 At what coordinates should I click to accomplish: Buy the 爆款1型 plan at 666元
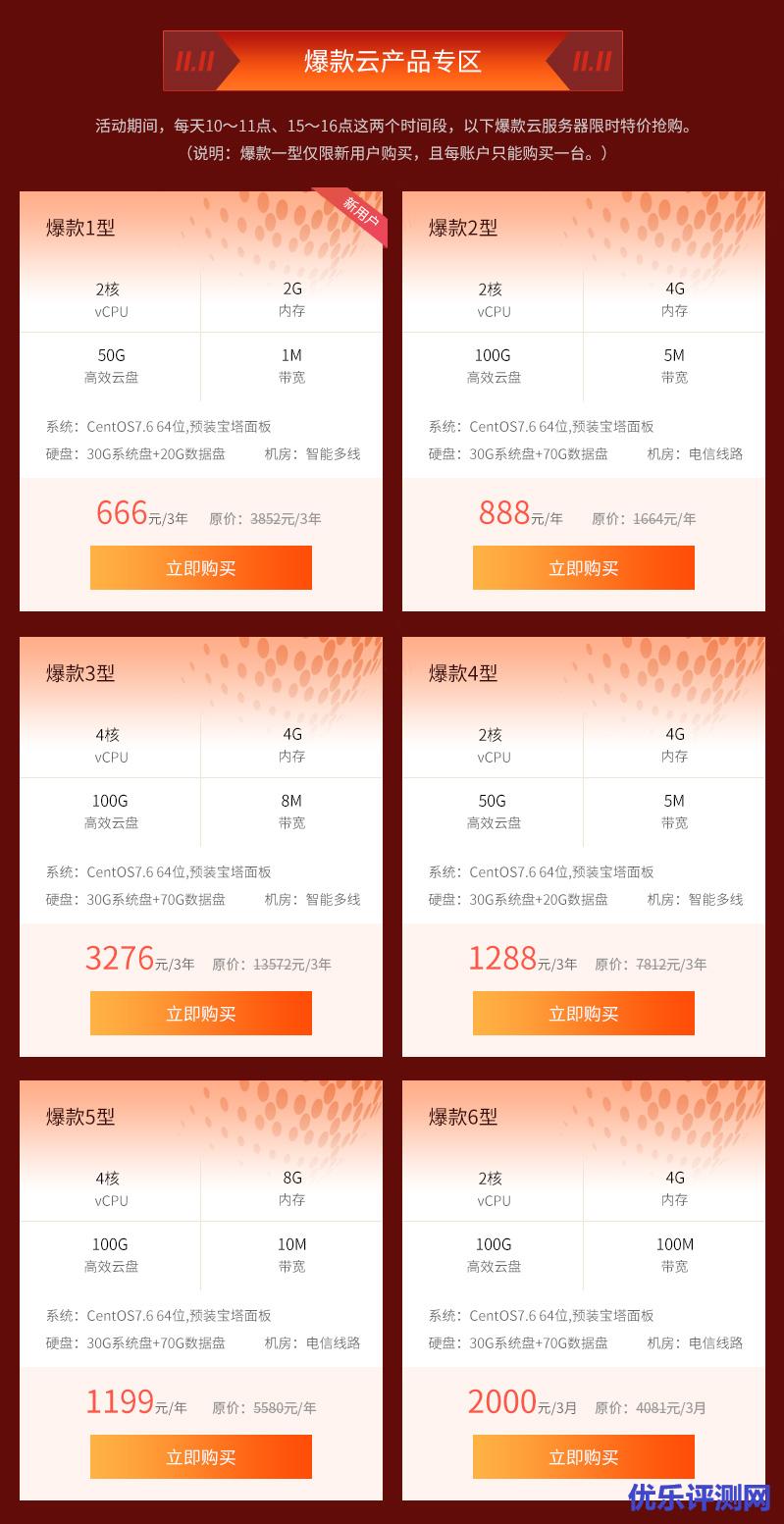coord(201,568)
